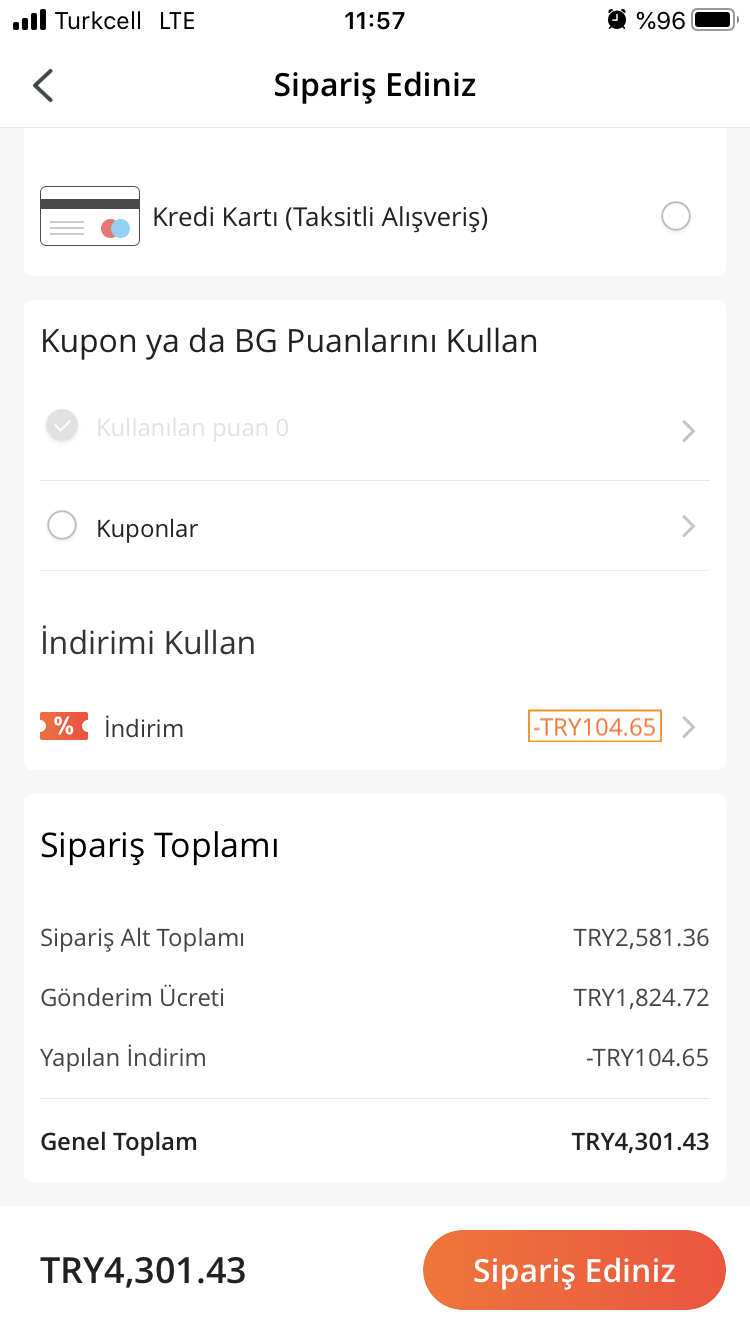
Task: Open the Kuponlar row
Action: (x=375, y=527)
